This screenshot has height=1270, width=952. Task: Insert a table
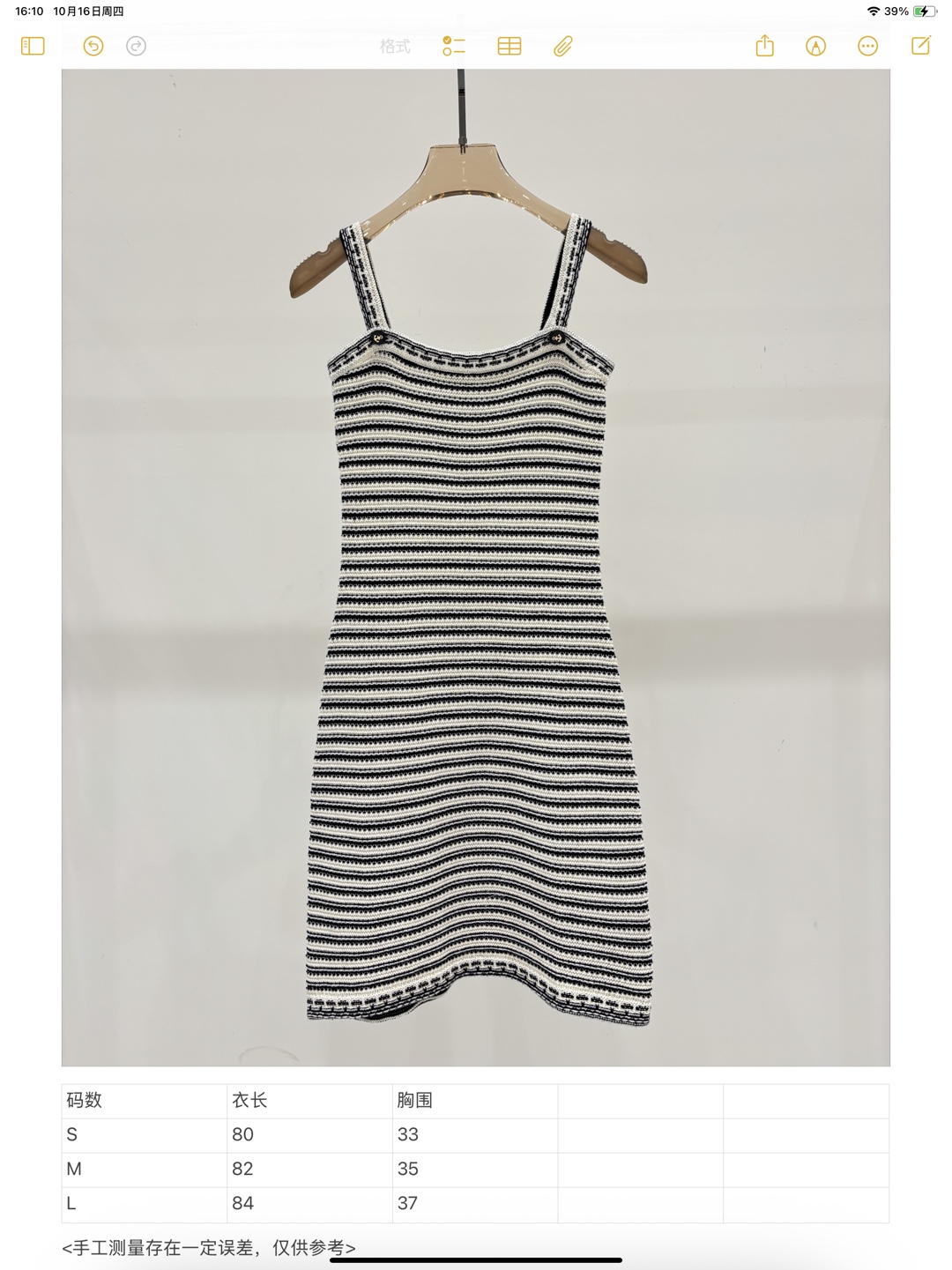(x=509, y=46)
